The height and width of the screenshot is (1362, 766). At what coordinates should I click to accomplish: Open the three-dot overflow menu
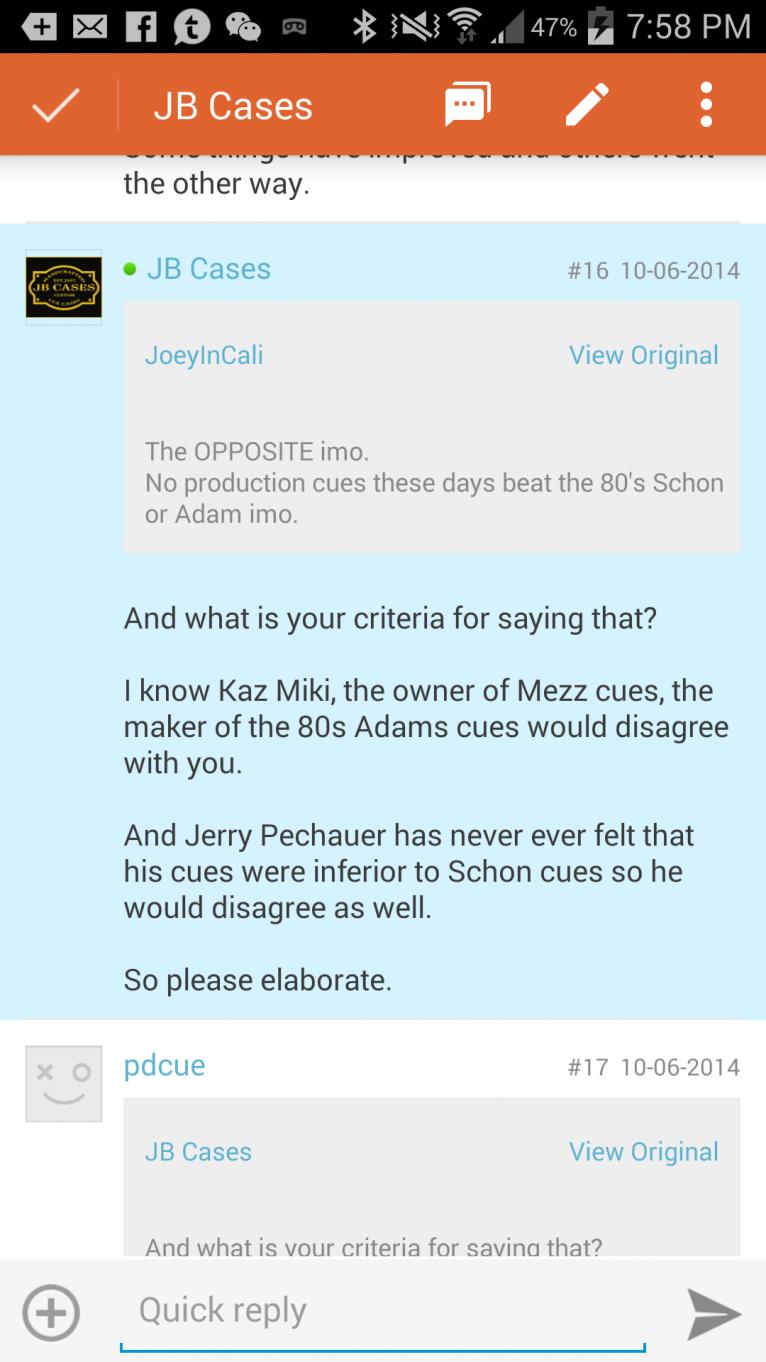(706, 105)
